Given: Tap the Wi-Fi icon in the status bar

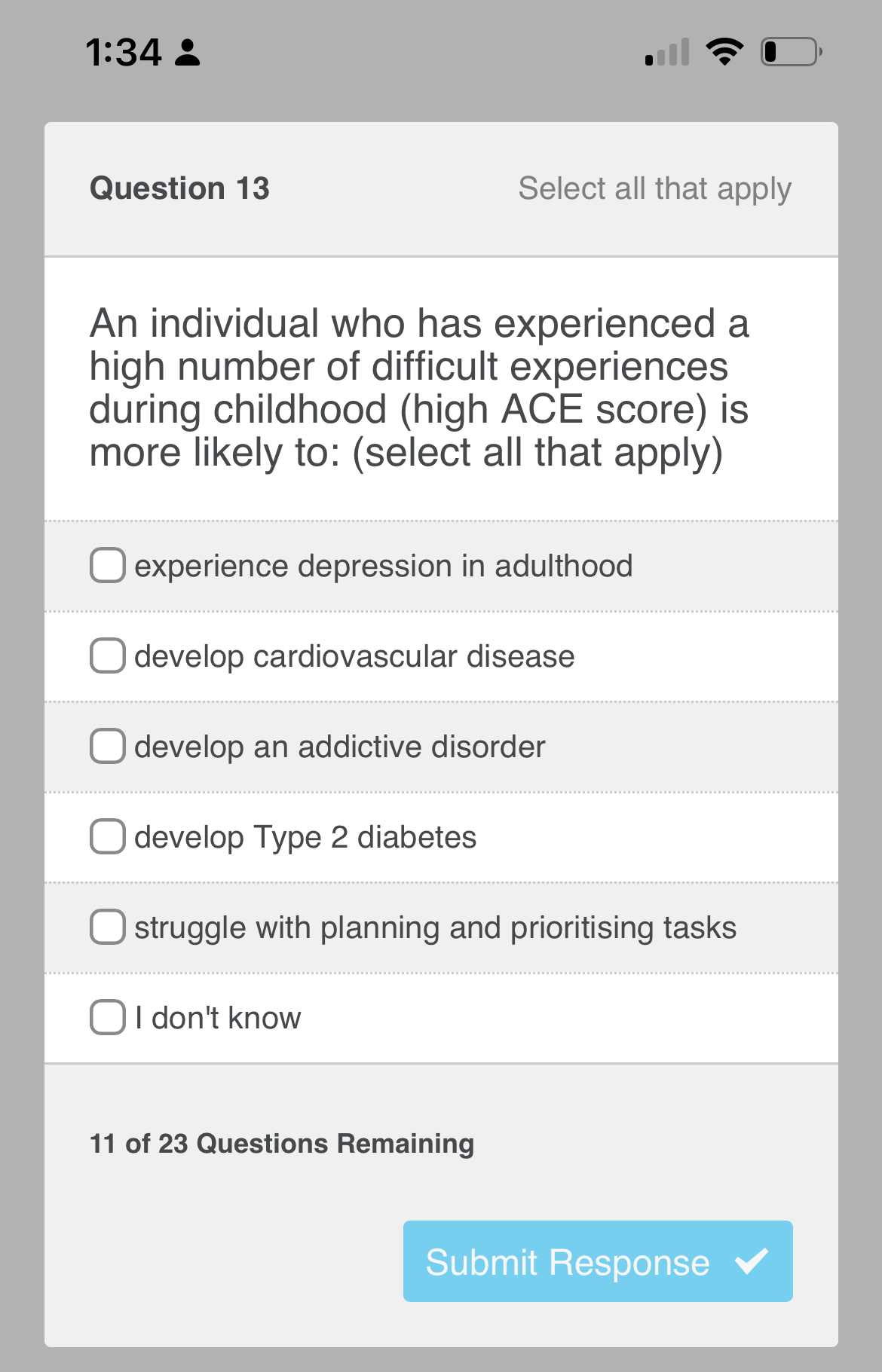Looking at the screenshot, I should click(723, 51).
